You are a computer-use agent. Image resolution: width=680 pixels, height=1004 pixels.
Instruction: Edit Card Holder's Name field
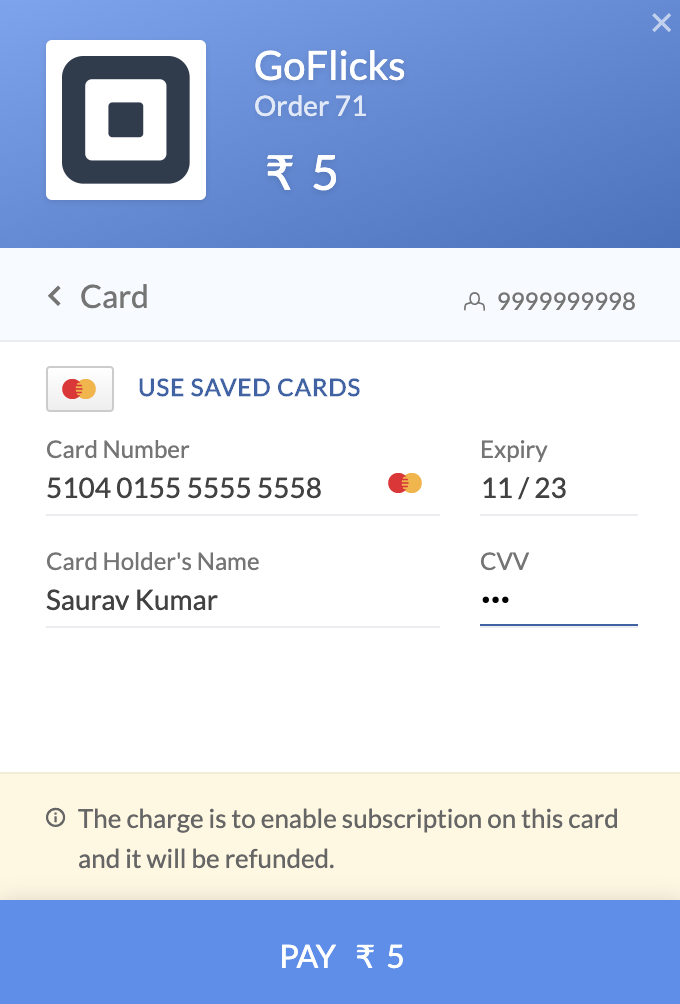click(x=240, y=600)
